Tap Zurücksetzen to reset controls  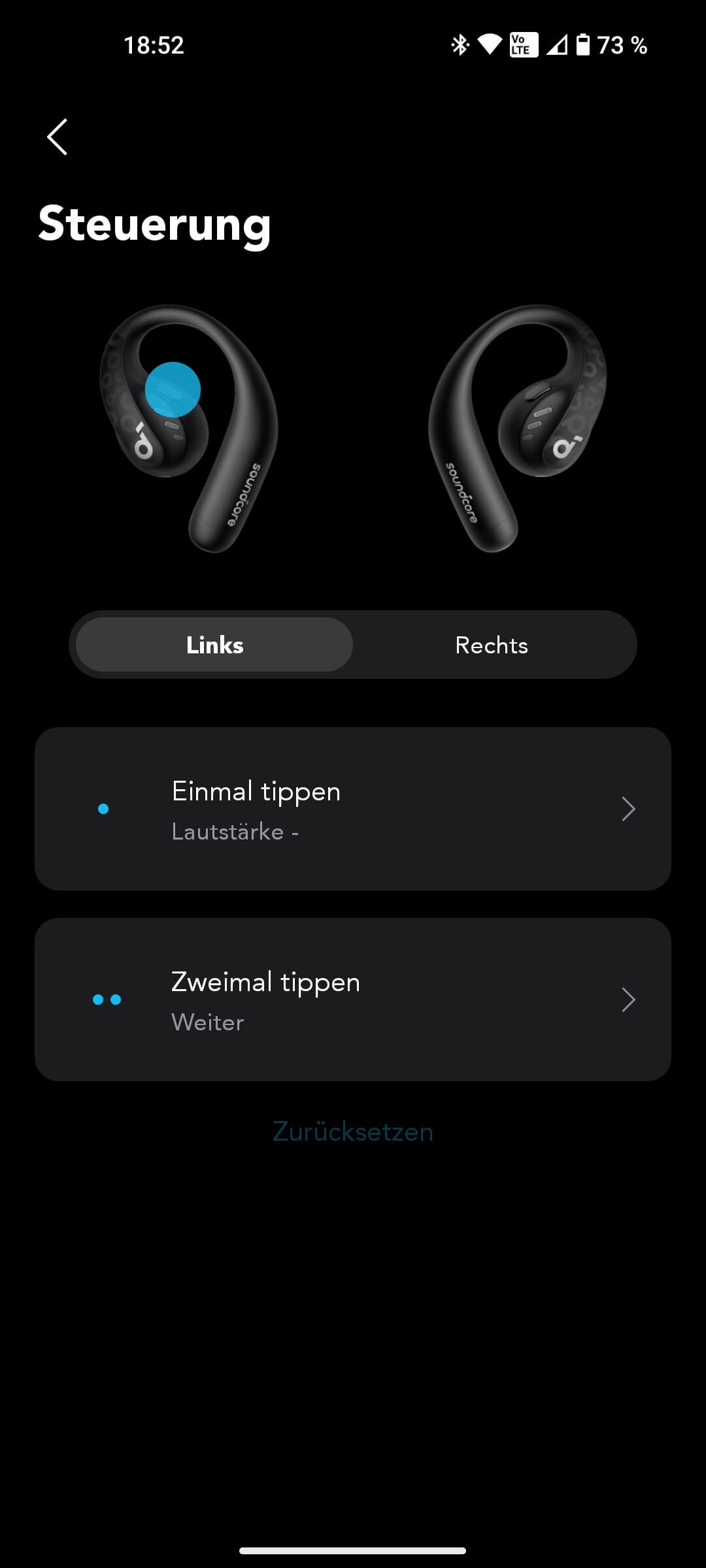(353, 1132)
